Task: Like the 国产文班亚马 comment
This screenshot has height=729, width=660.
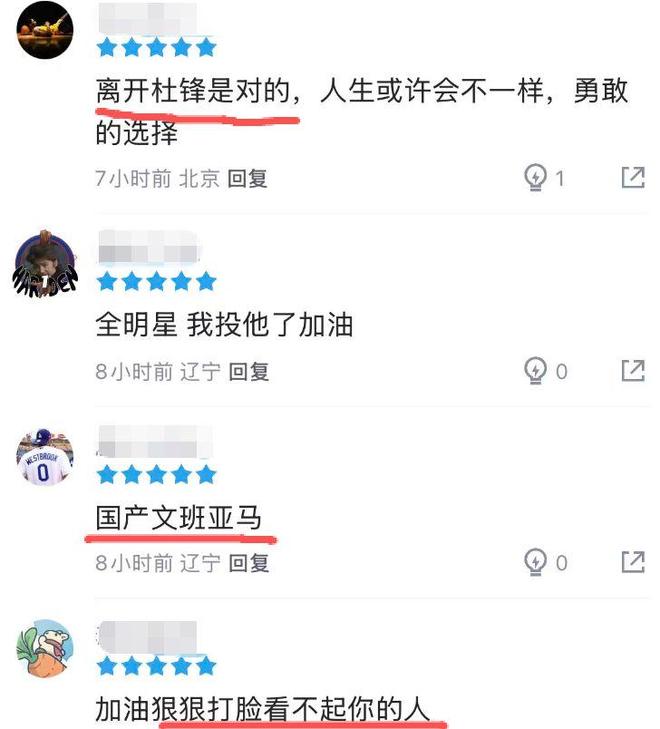Action: (536, 562)
